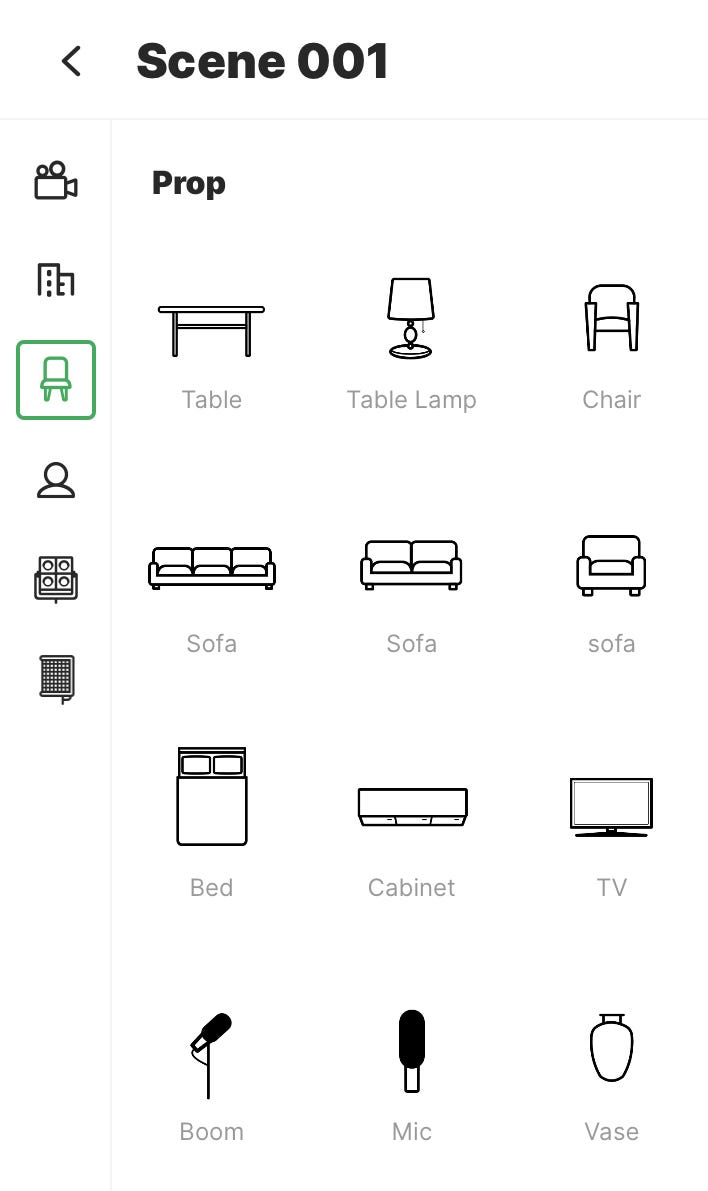The width and height of the screenshot is (708, 1191).
Task: Open the camera category in the sidebar
Action: pos(56,181)
